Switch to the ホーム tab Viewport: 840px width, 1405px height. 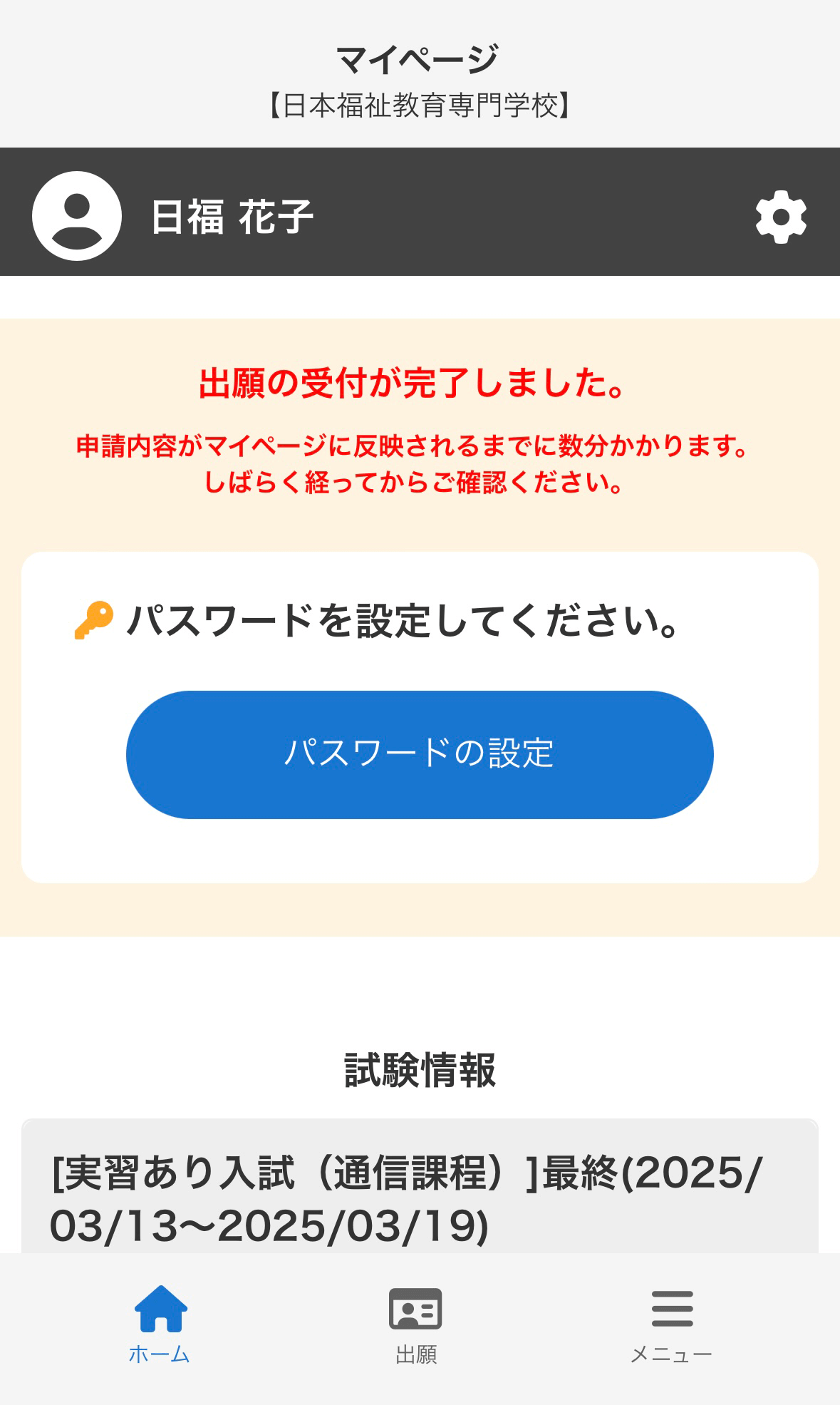160,1324
